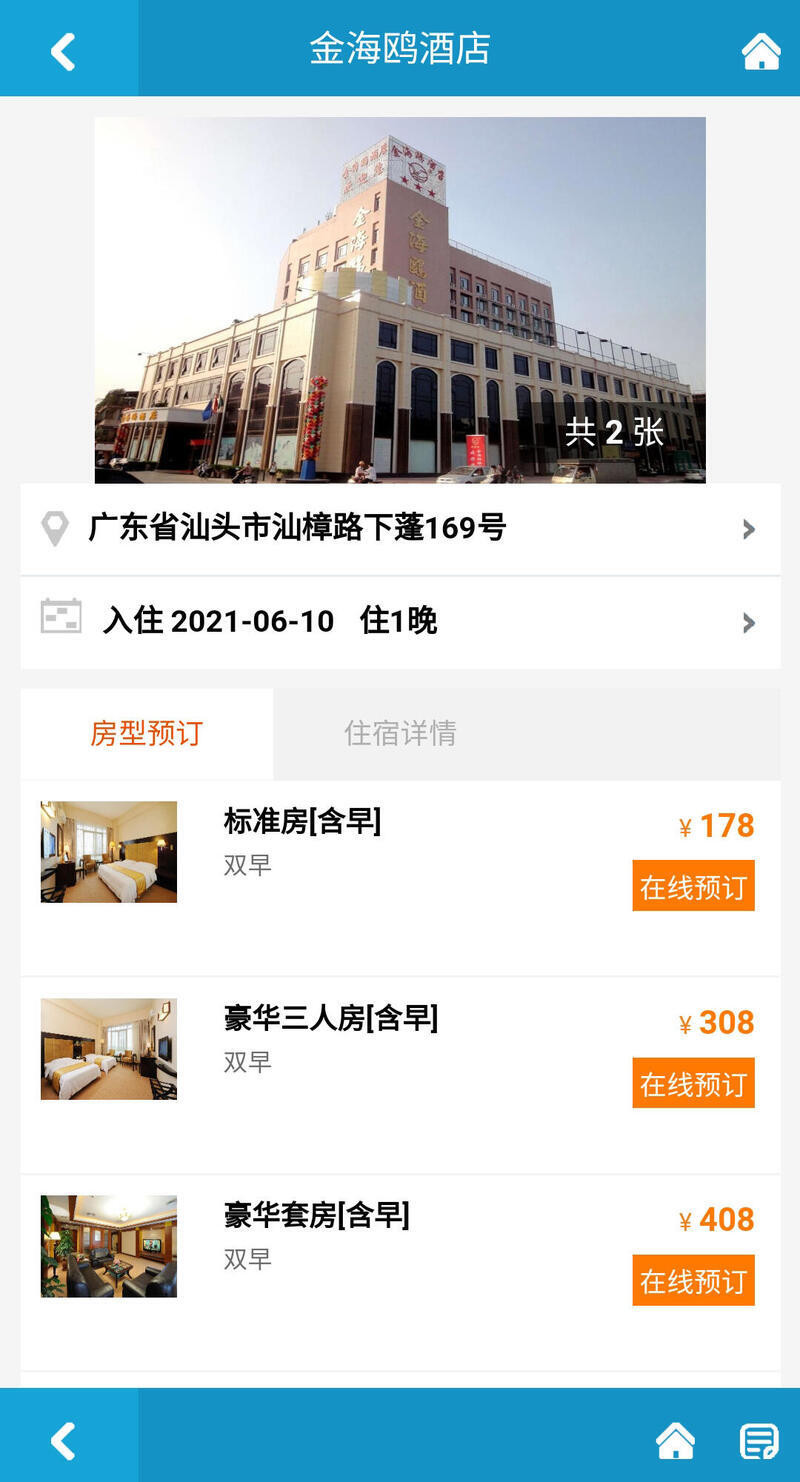Select the 房型预订 tab

tap(146, 734)
